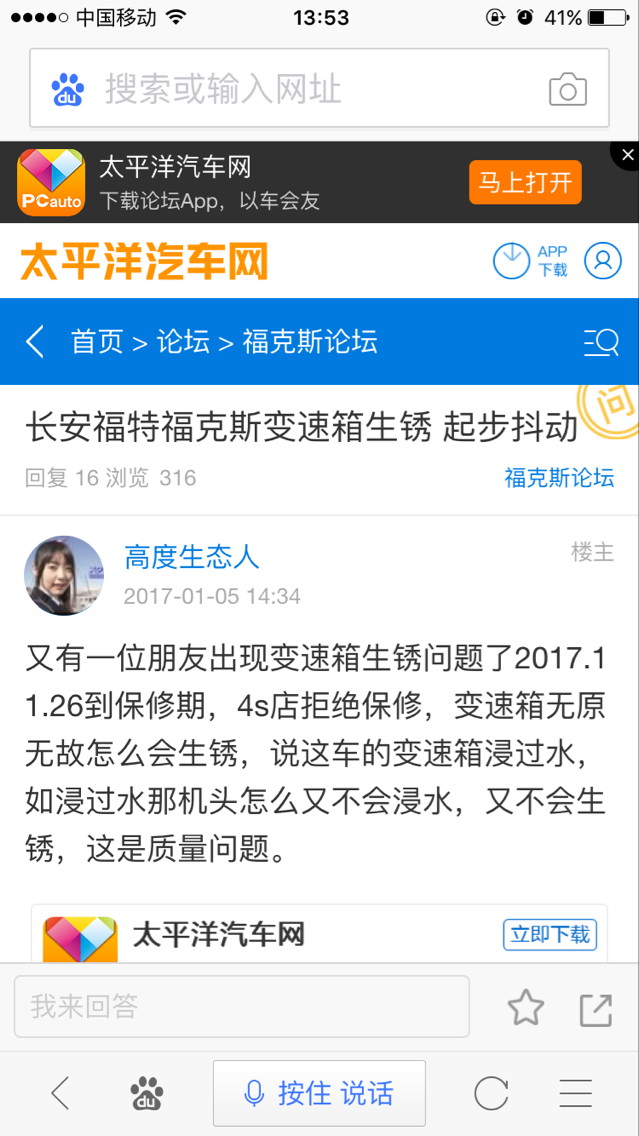Open the 福克斯论坛 link under the title
The width and height of the screenshot is (639, 1136).
pyautogui.click(x=559, y=478)
